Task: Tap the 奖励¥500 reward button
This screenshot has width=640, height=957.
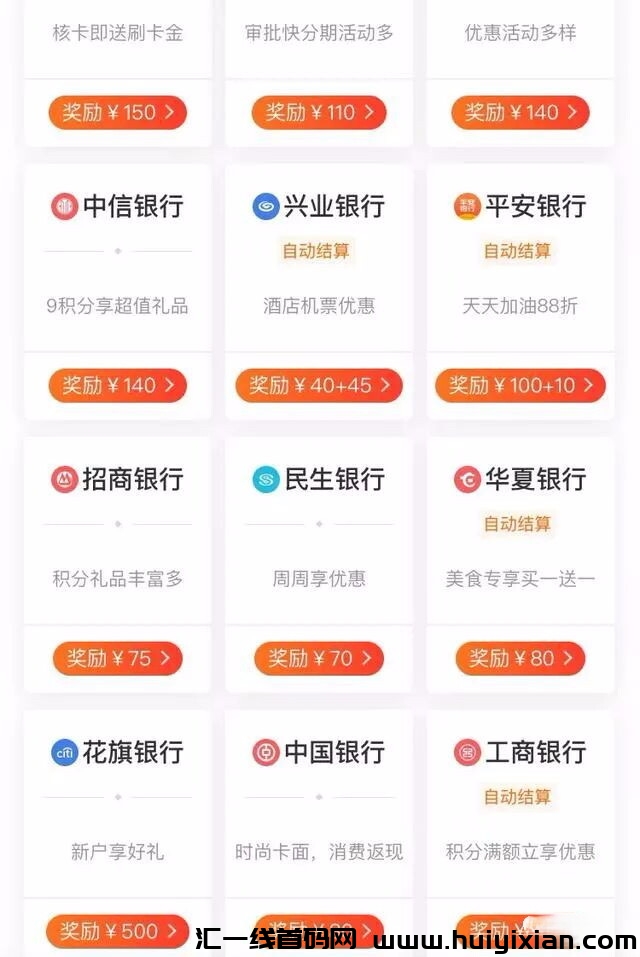Action: point(118,931)
